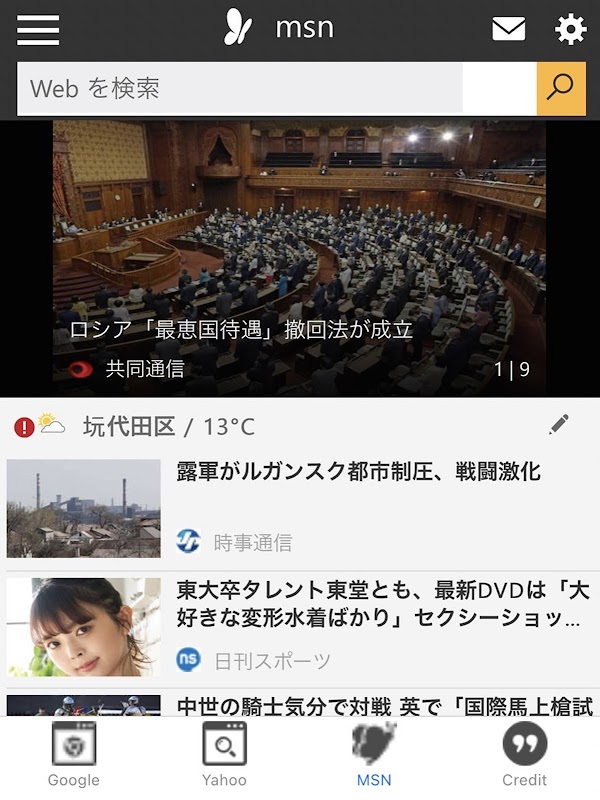
Task: Switch to the Yahoo tab
Action: (x=224, y=755)
